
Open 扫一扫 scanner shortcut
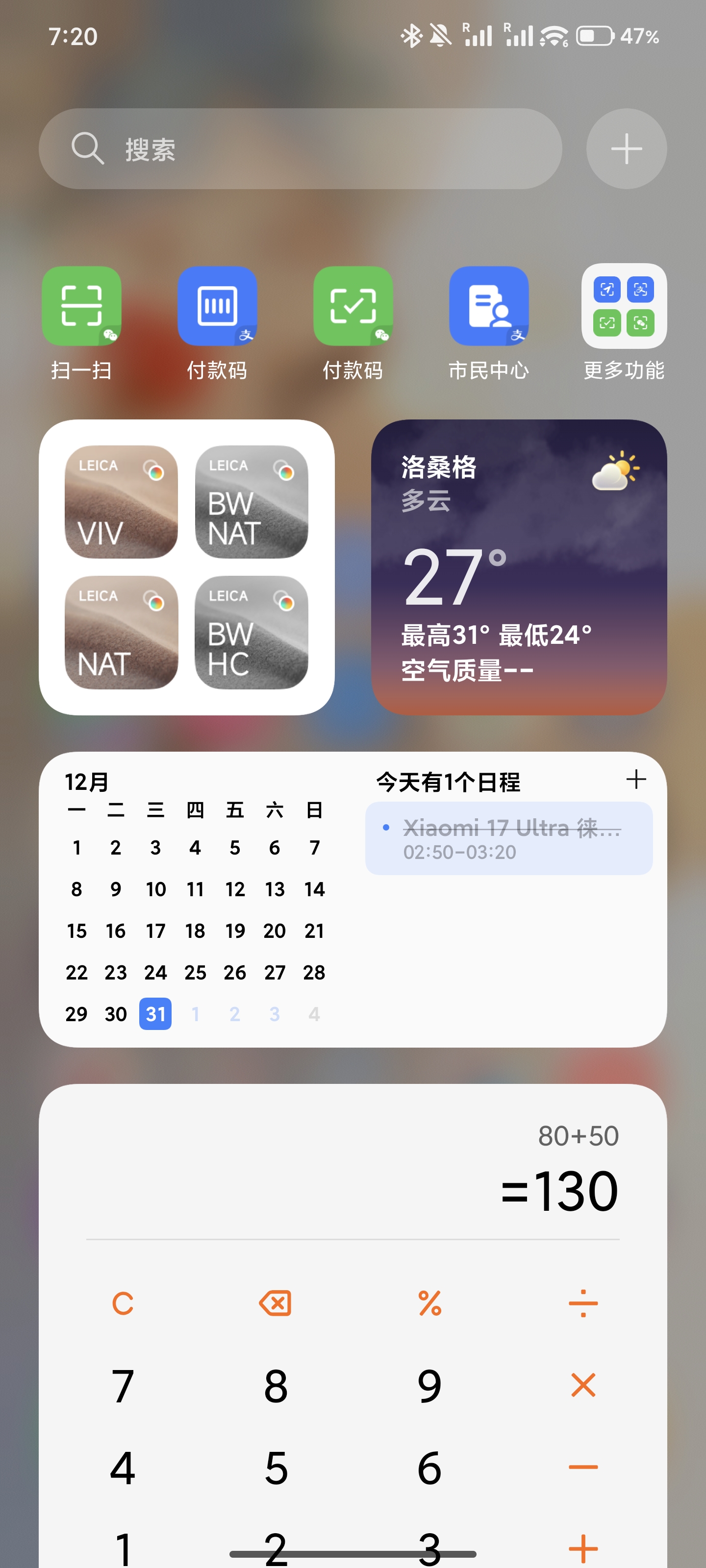click(x=81, y=306)
